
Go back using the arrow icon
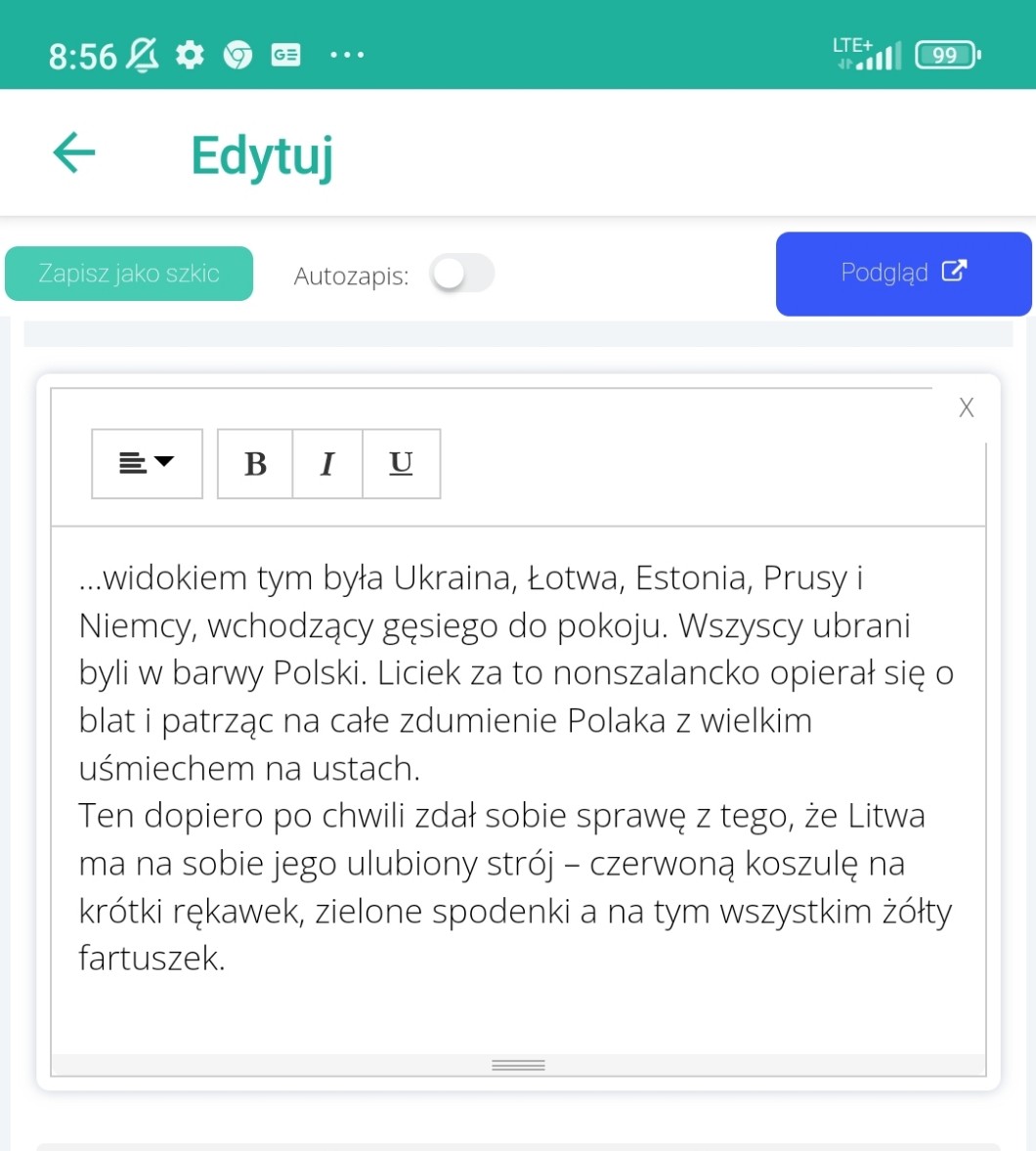74,153
